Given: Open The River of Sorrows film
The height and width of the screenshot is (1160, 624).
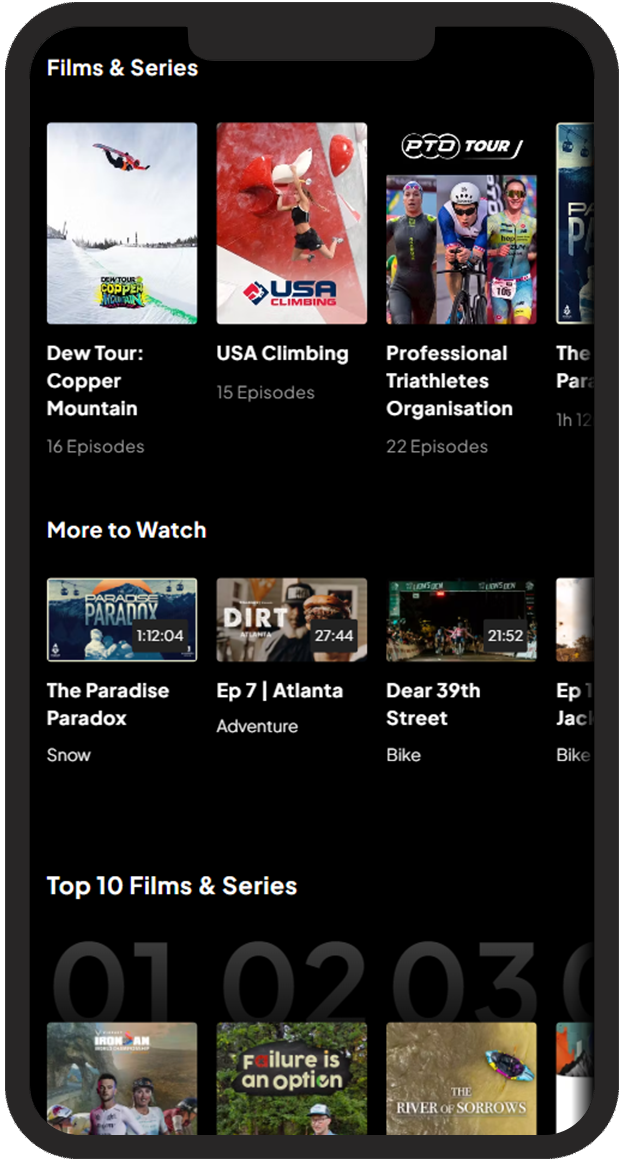Looking at the screenshot, I should coord(461,1078).
